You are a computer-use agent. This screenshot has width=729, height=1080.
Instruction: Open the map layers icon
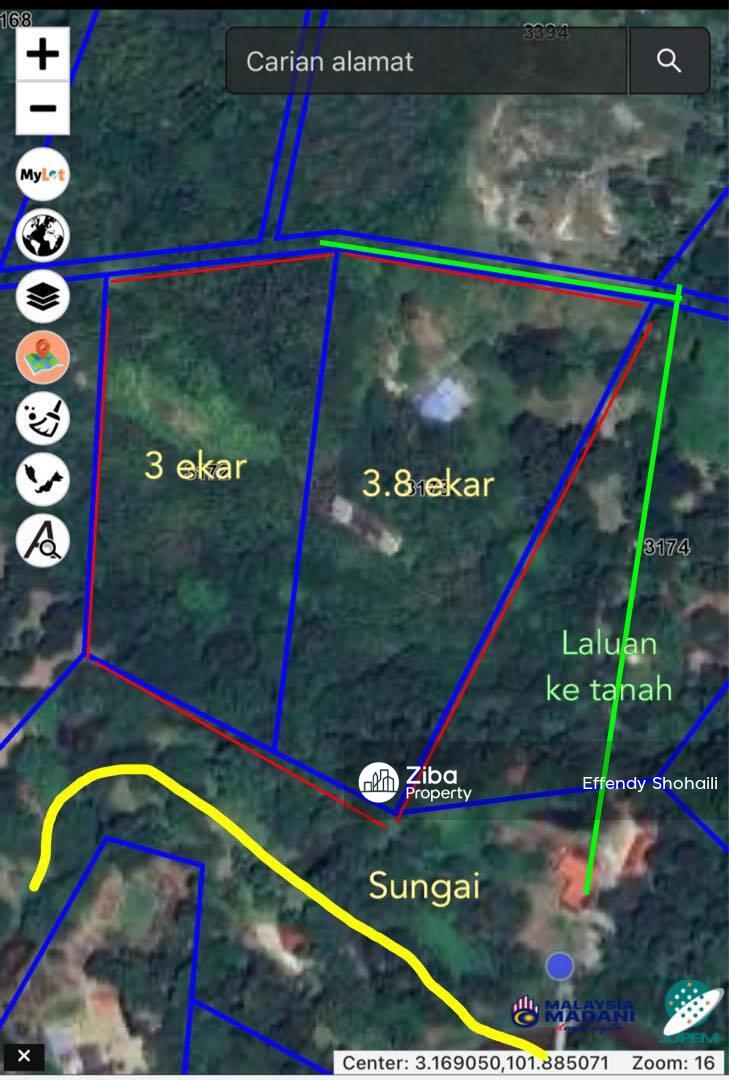(43, 297)
